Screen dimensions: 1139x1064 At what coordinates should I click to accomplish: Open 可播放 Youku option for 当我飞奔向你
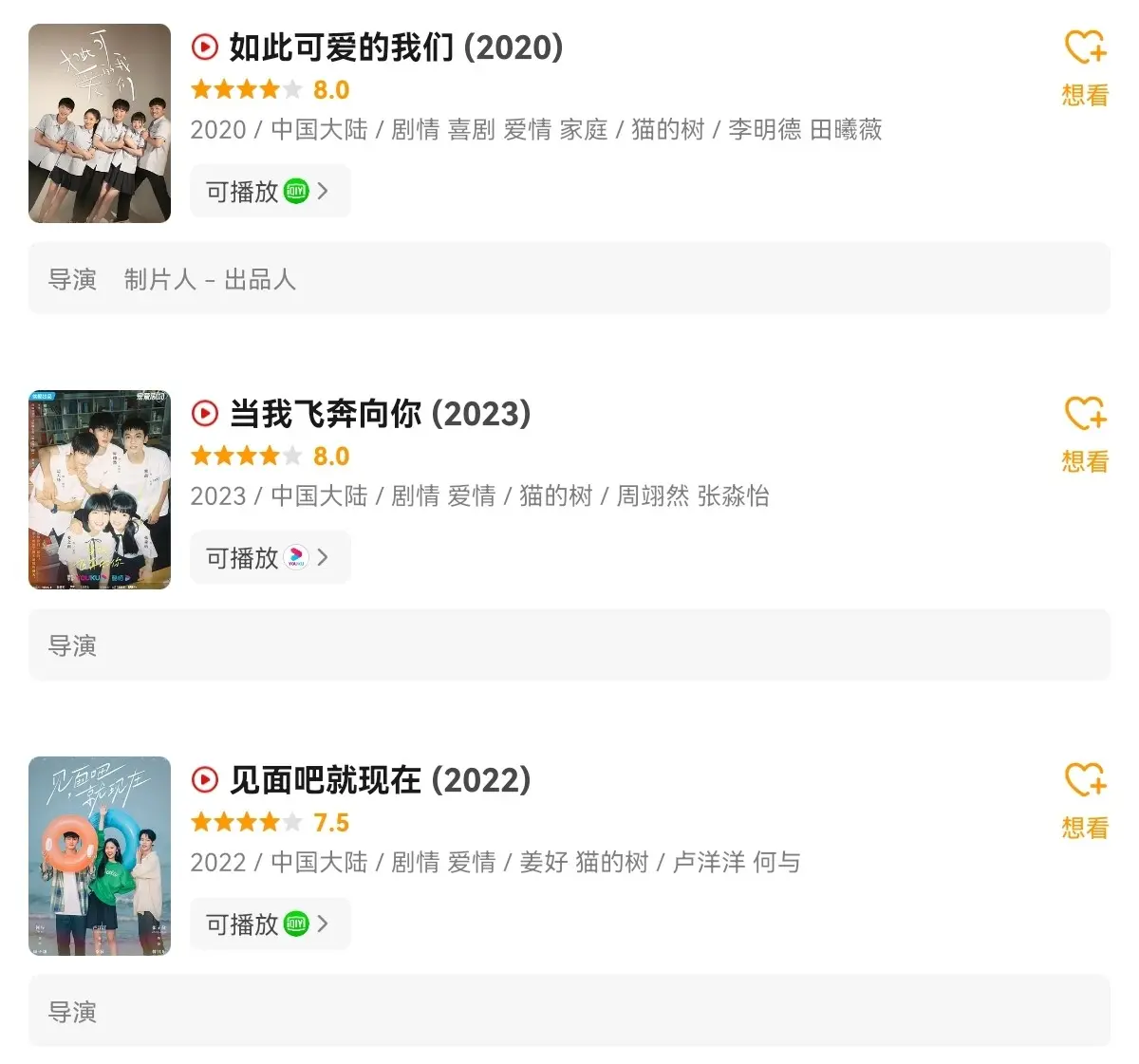coord(270,557)
